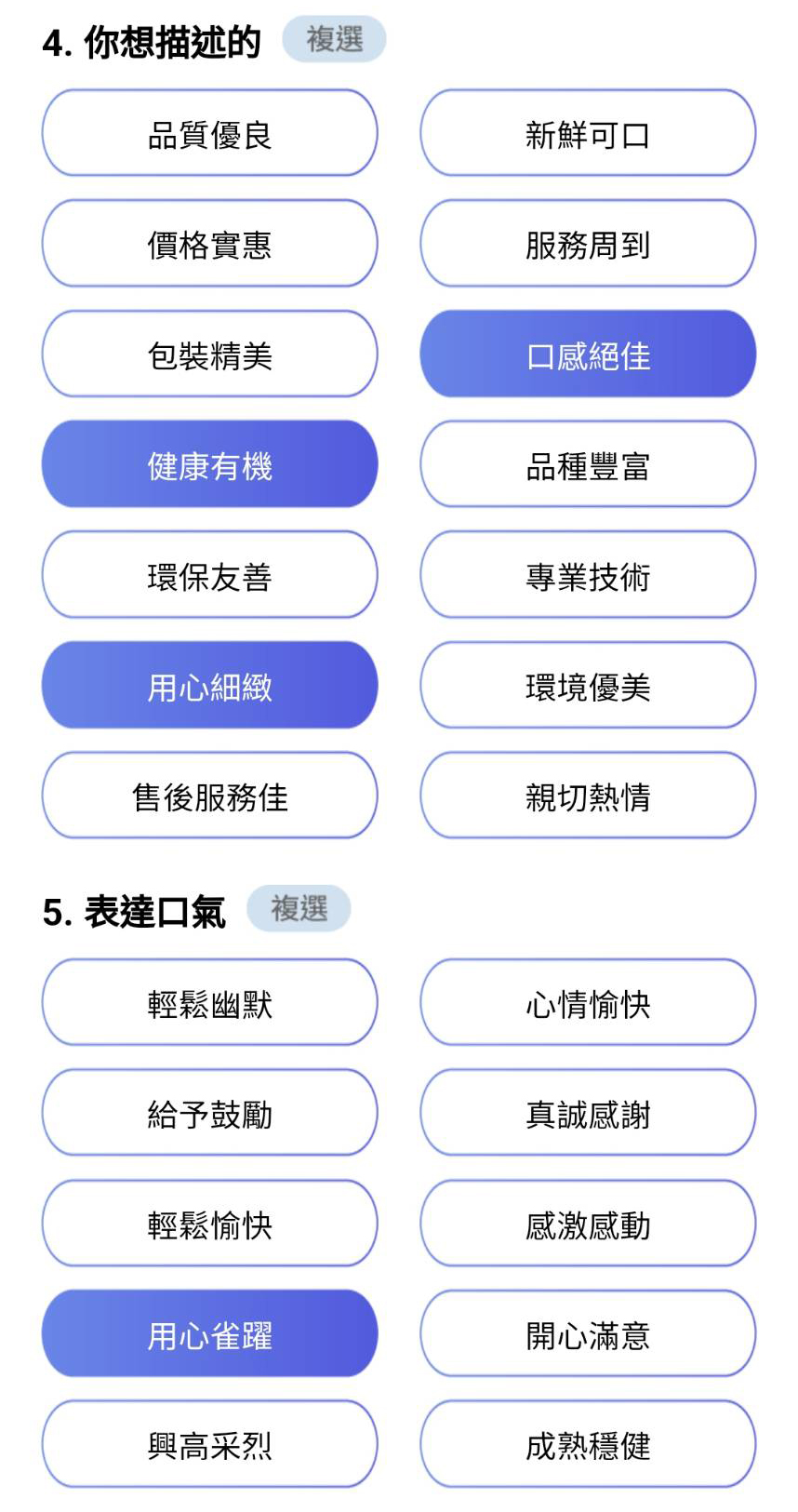Deselect the 口感絕佳 chip
The height and width of the screenshot is (1512, 798).
coord(588,355)
